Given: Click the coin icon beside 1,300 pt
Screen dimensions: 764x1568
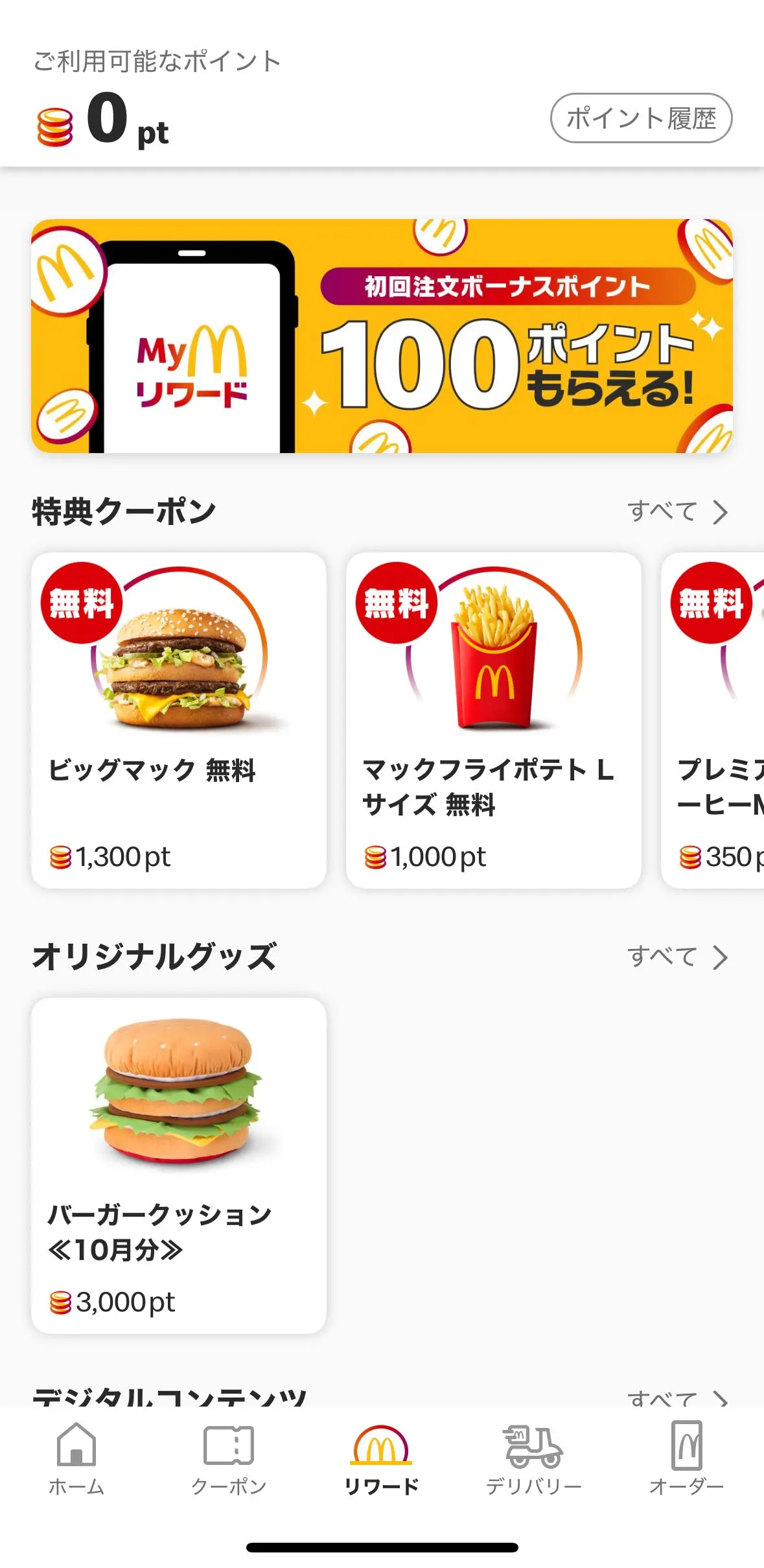Looking at the screenshot, I should [x=60, y=856].
